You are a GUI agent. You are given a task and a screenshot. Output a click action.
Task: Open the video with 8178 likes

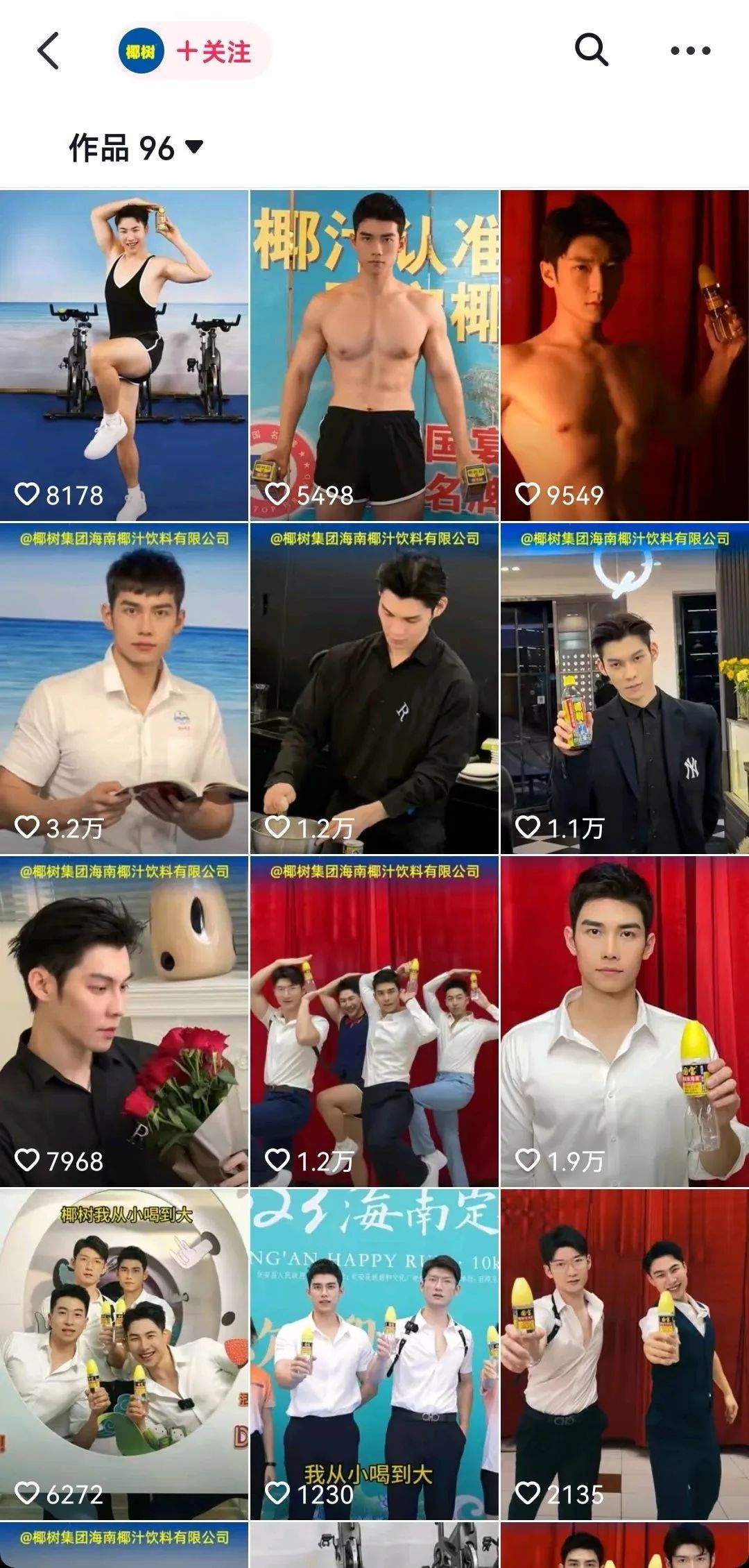coord(124,355)
